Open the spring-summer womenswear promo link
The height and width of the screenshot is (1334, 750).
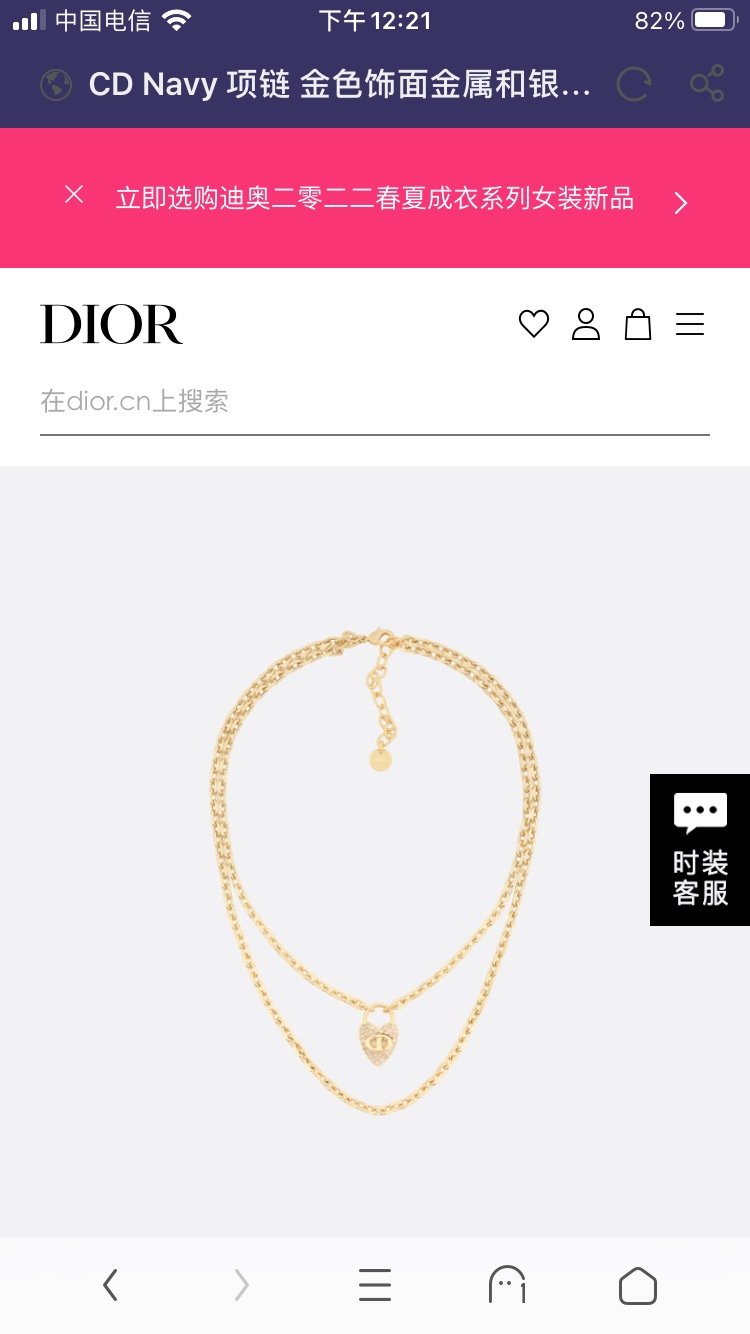click(x=375, y=199)
